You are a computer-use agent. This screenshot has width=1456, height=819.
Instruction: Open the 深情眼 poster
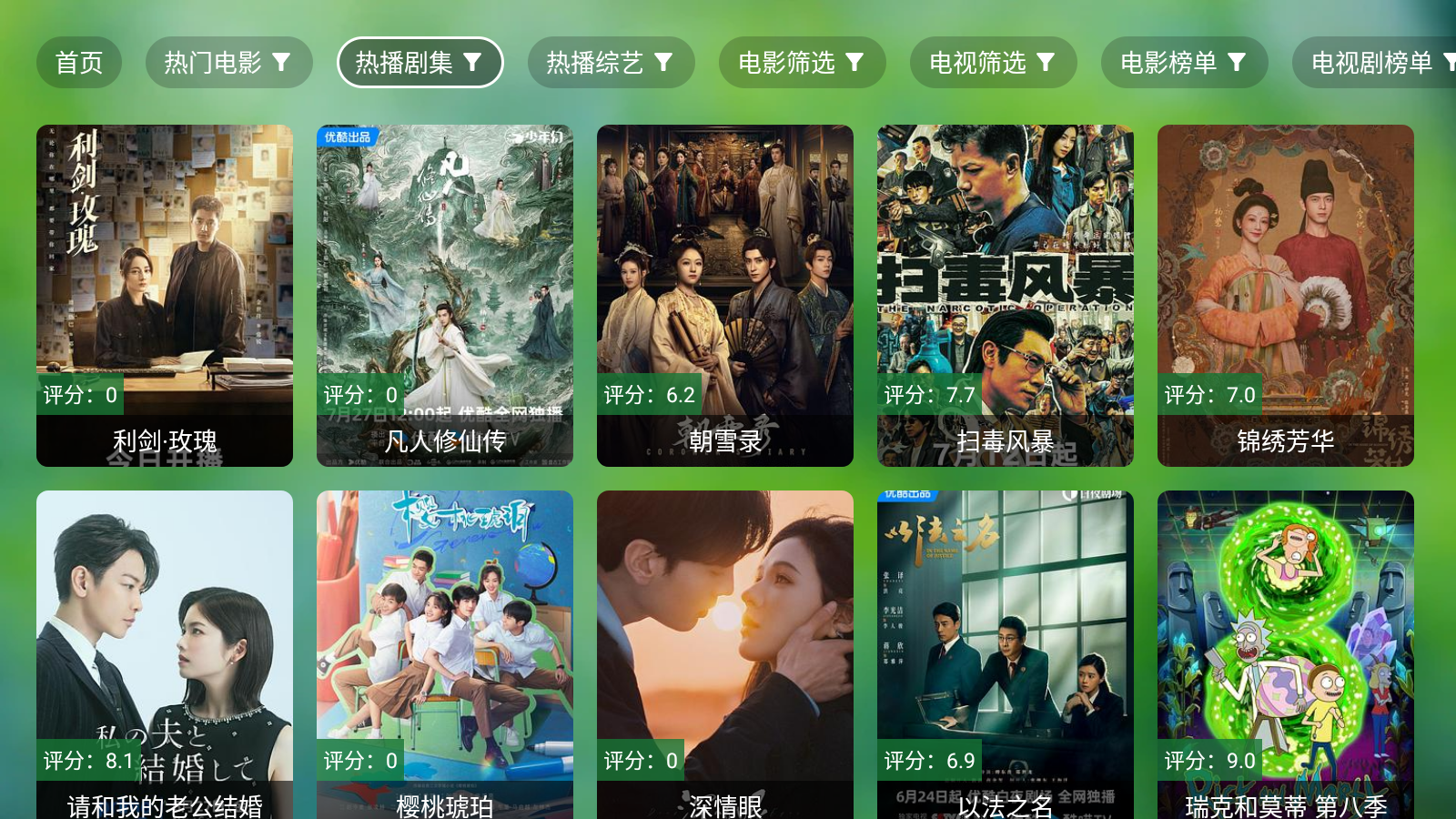pos(725,655)
